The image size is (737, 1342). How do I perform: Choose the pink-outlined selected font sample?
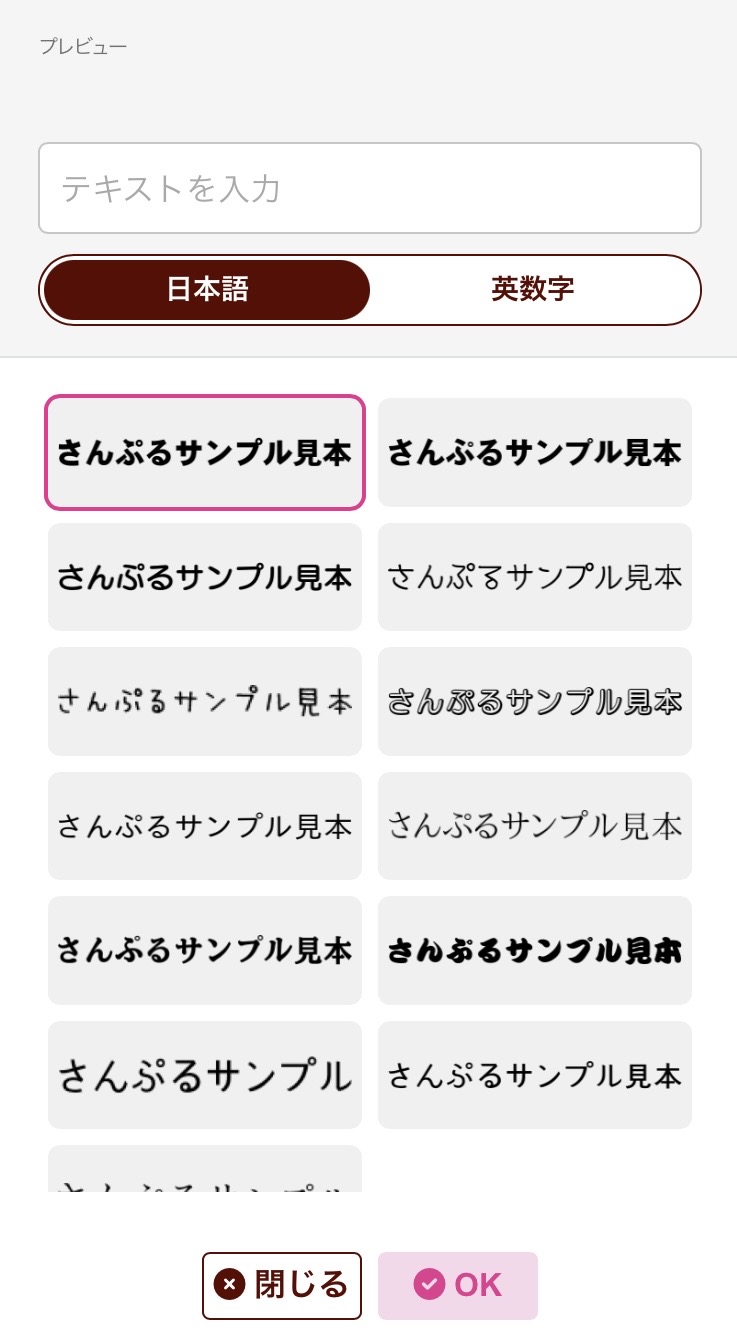pyautogui.click(x=205, y=453)
